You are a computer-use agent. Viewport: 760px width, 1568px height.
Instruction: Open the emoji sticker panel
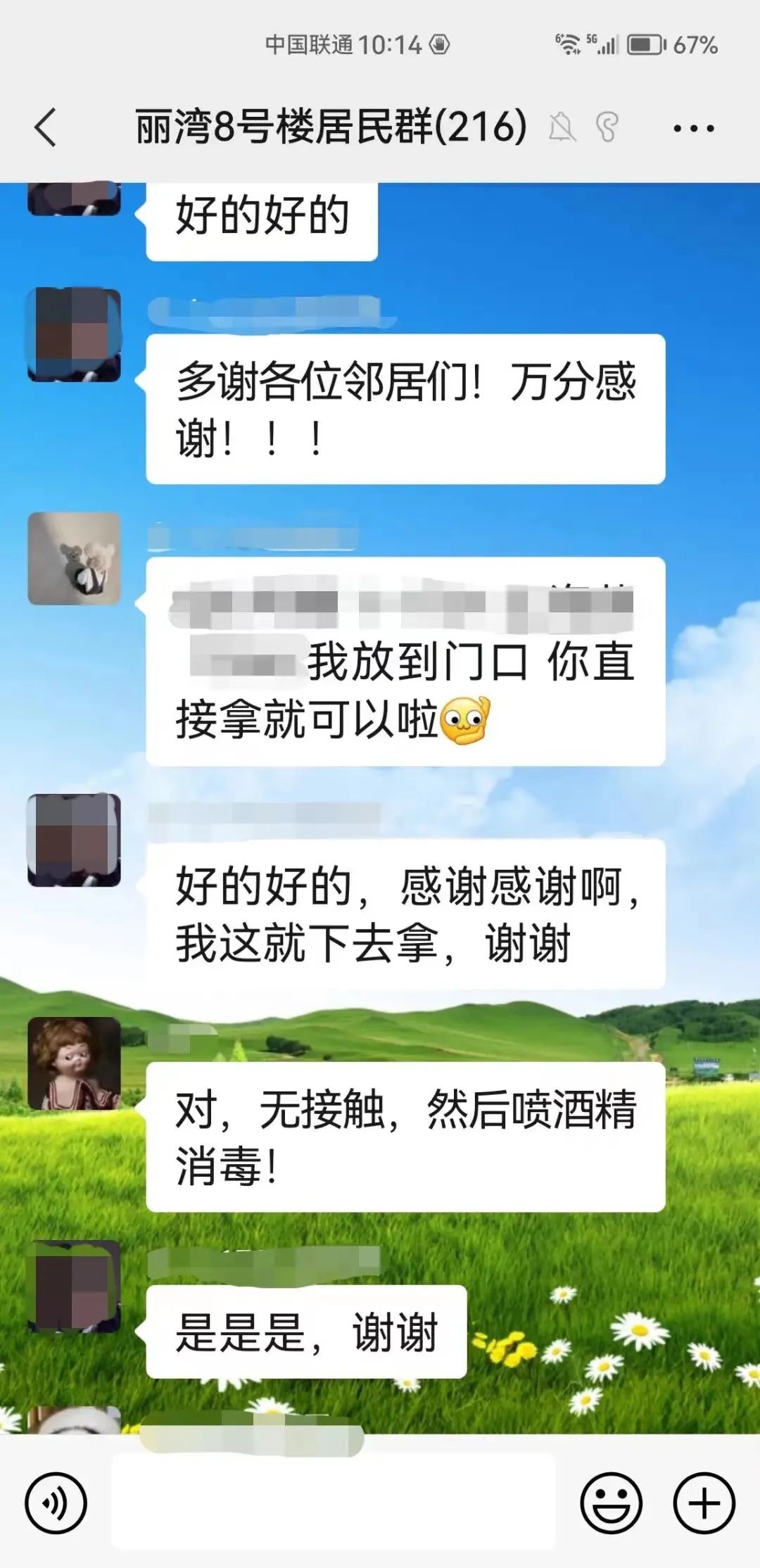(x=611, y=1503)
